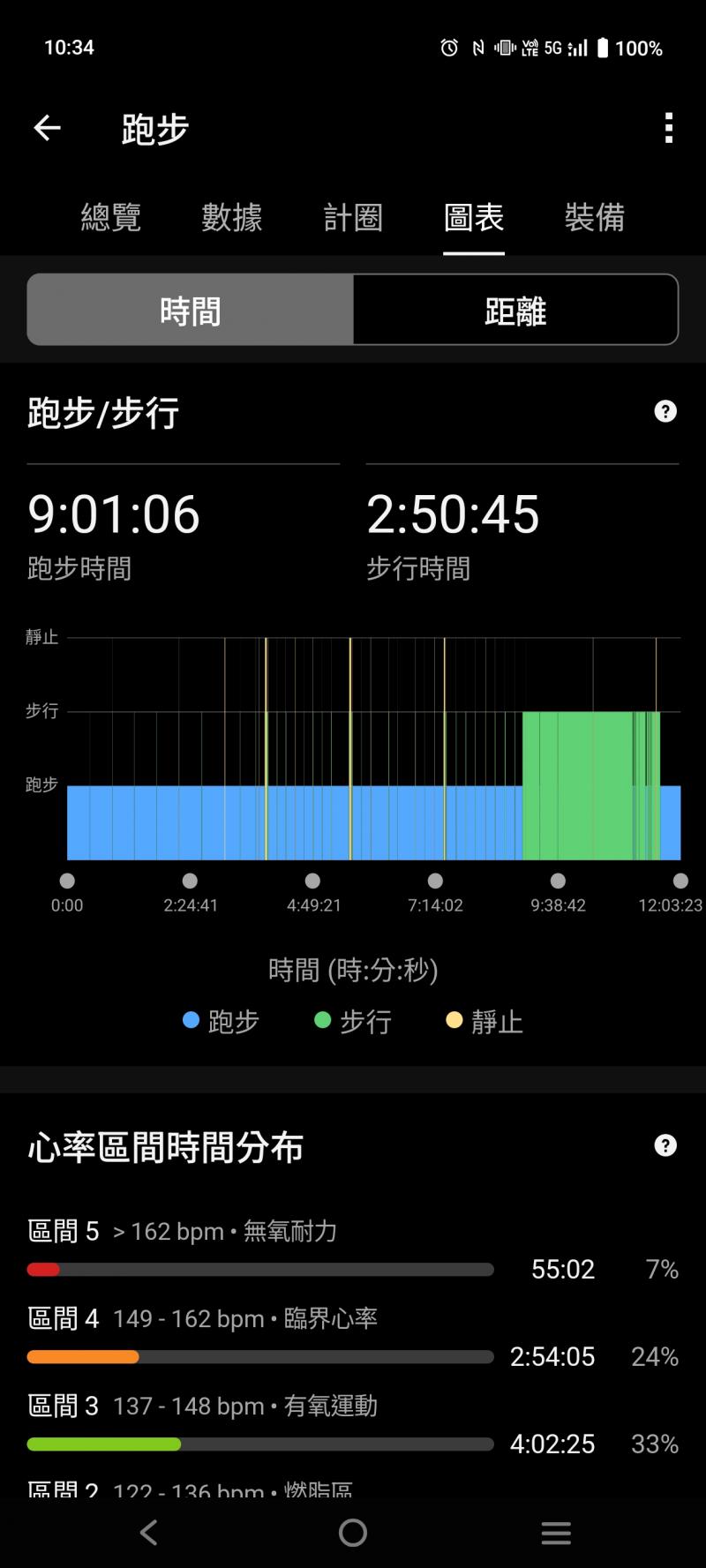
Task: Open the three-dot overflow menu
Action: pyautogui.click(x=668, y=129)
